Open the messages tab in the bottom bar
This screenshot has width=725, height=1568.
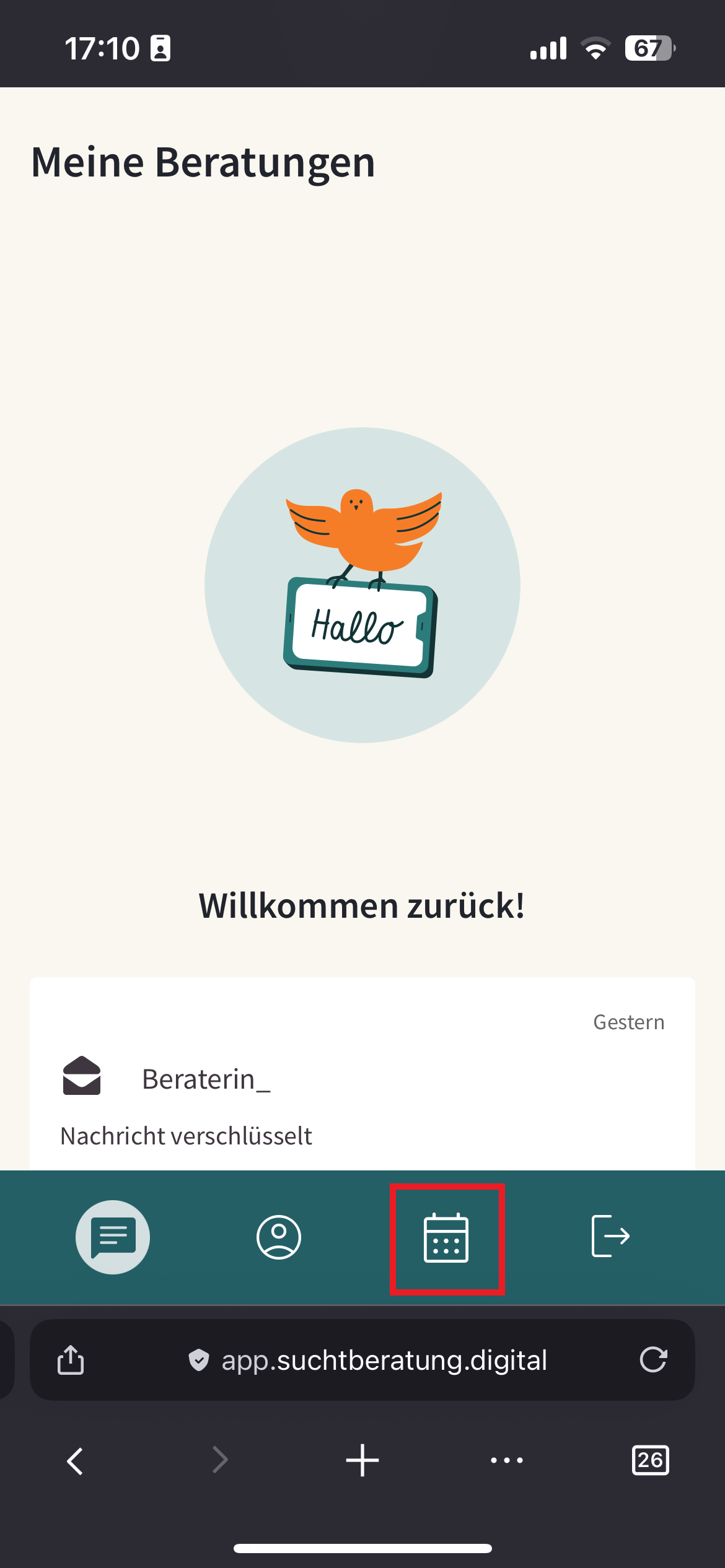coord(113,1237)
